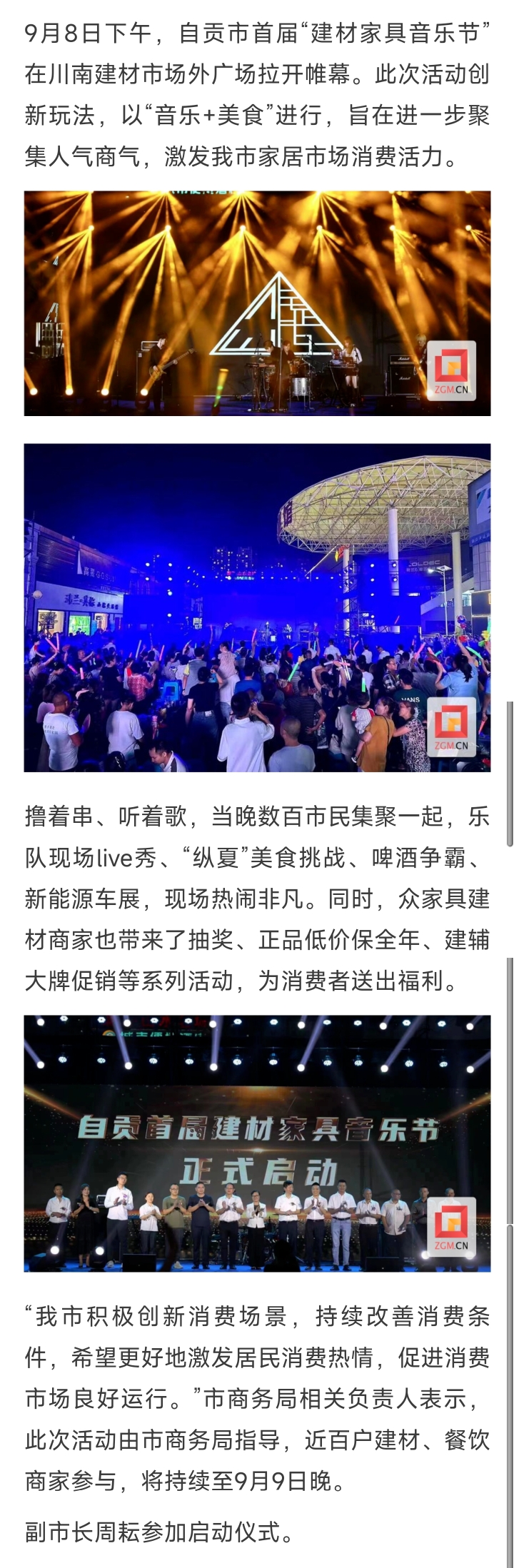Viewport: 514px width, 1568px height.
Task: View the blue-lit crowd photo full size
Action: pyautogui.click(x=257, y=607)
